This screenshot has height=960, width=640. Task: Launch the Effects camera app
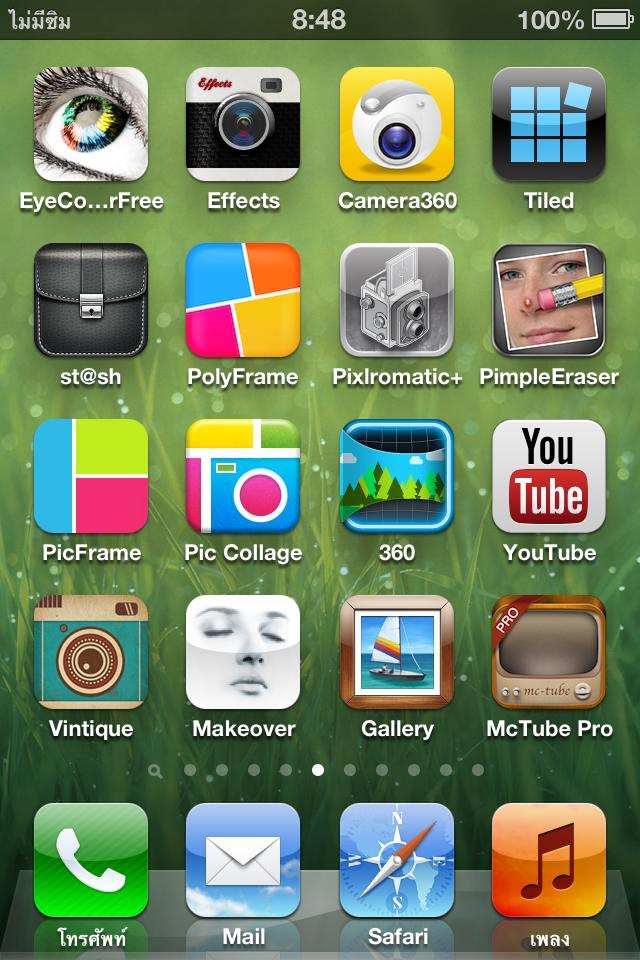243,124
